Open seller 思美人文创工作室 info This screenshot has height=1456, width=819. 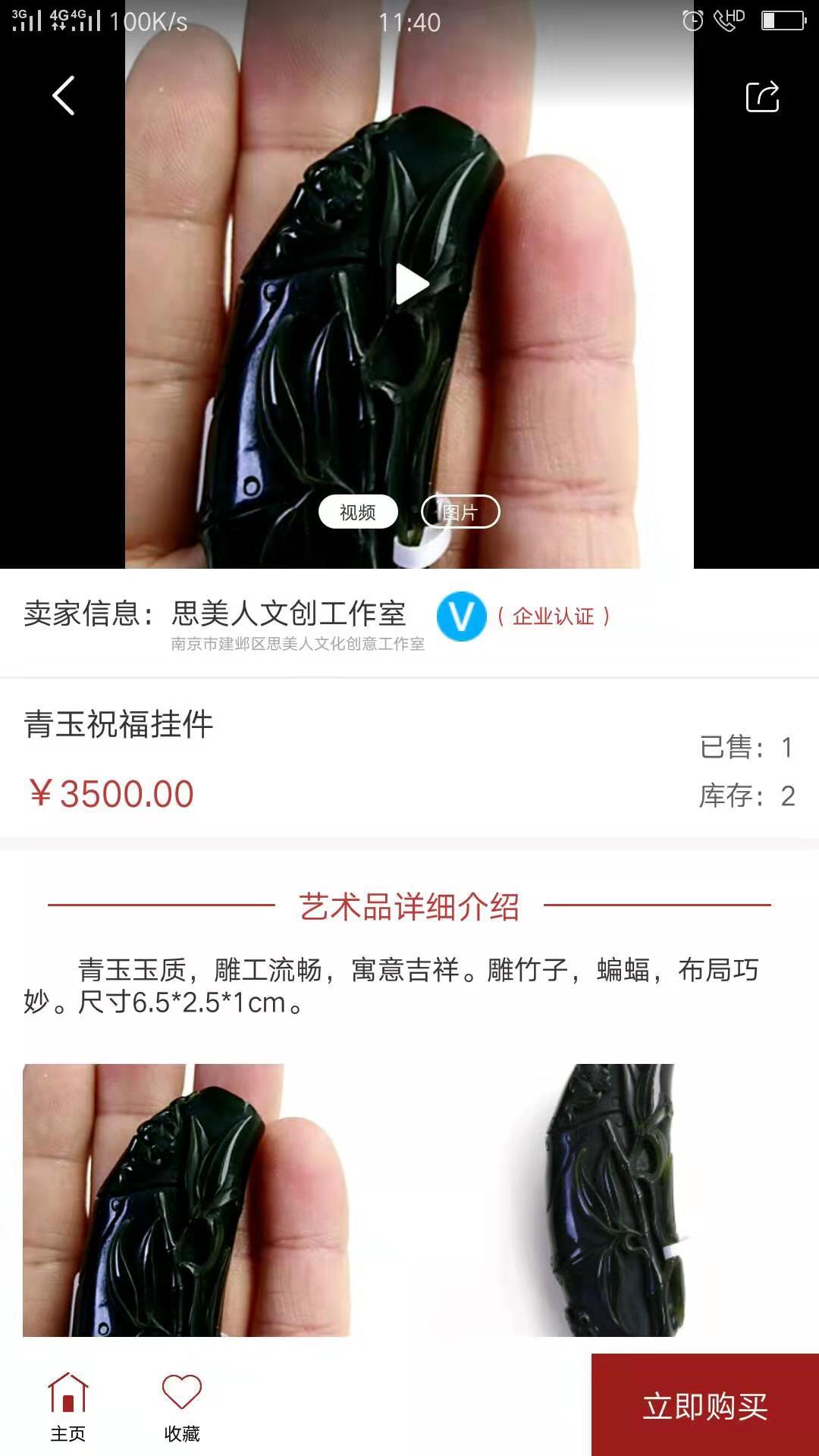point(290,614)
